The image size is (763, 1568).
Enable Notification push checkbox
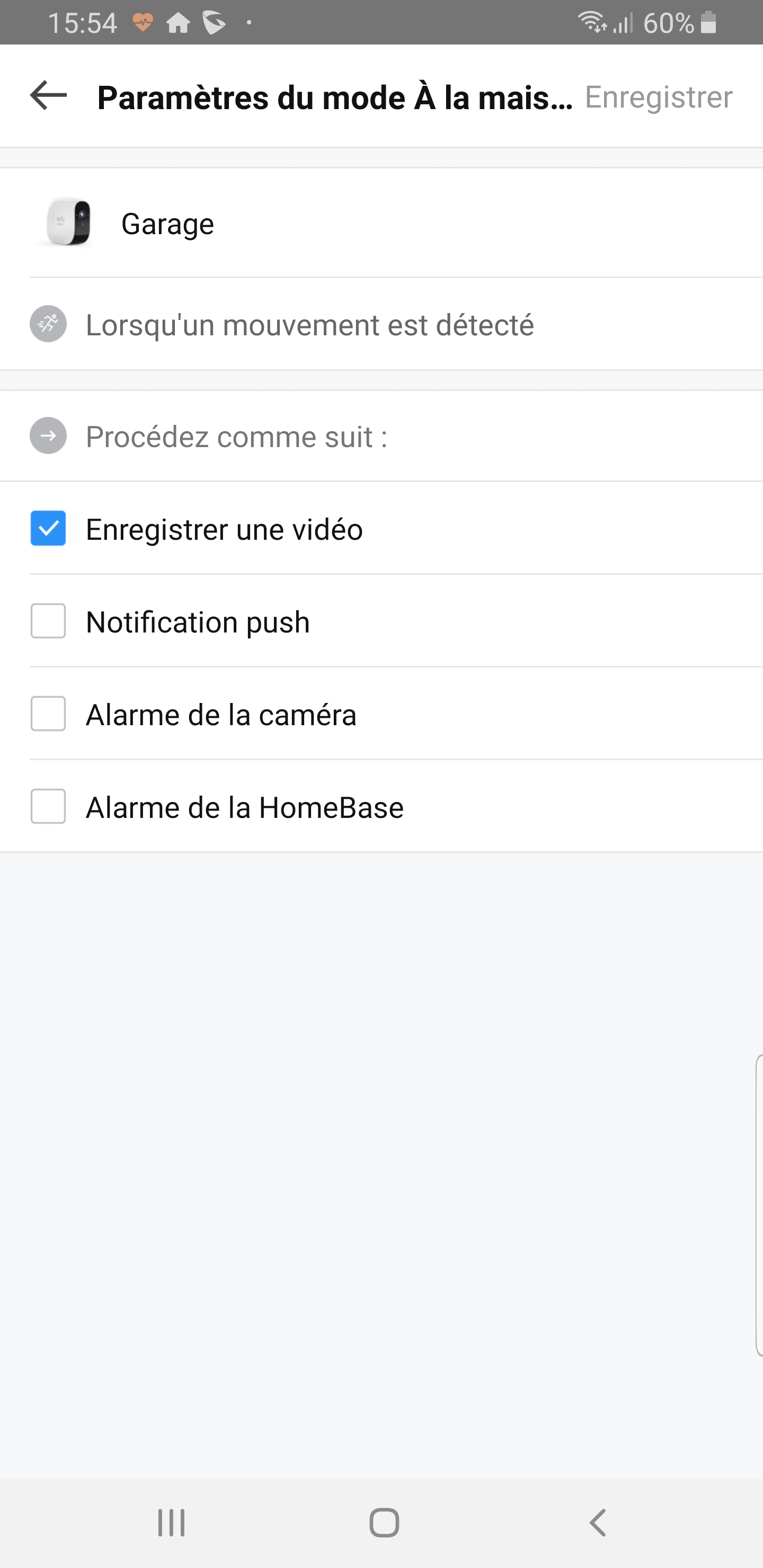coord(48,621)
